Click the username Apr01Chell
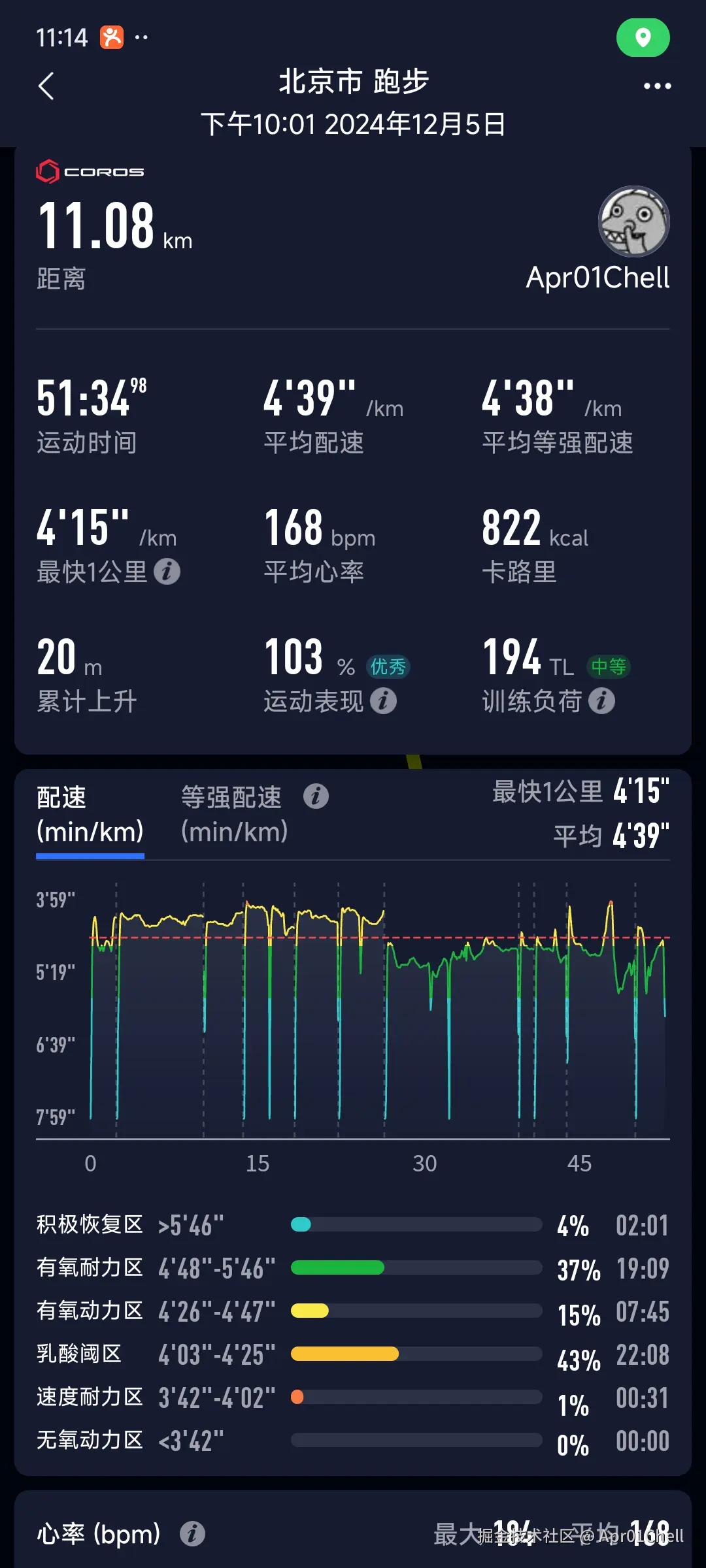The height and width of the screenshot is (1568, 706). [x=597, y=278]
